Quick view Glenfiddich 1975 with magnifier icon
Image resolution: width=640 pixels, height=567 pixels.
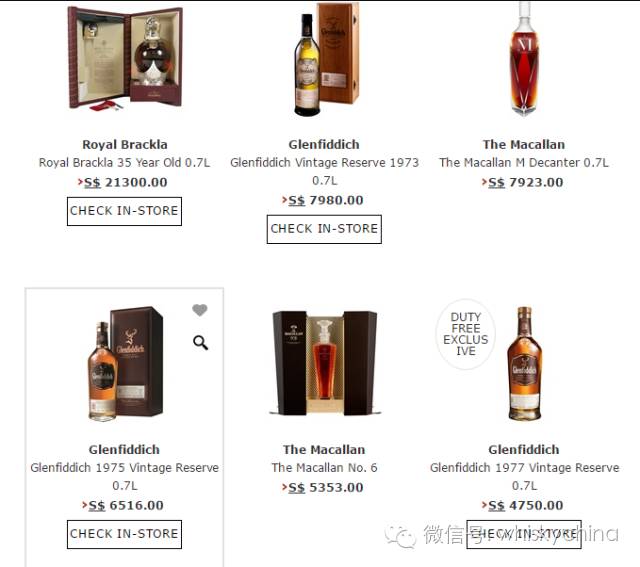200,343
